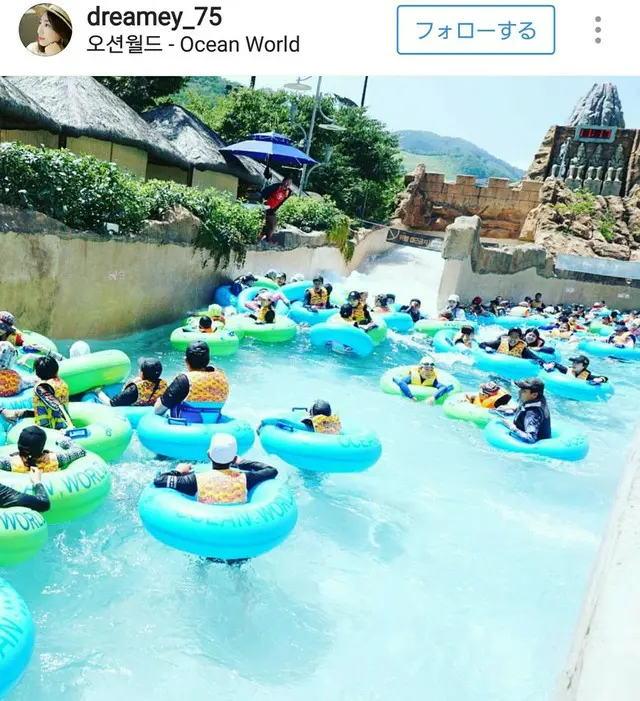
Task: Open the post's overflow menu
Action: coord(598,30)
